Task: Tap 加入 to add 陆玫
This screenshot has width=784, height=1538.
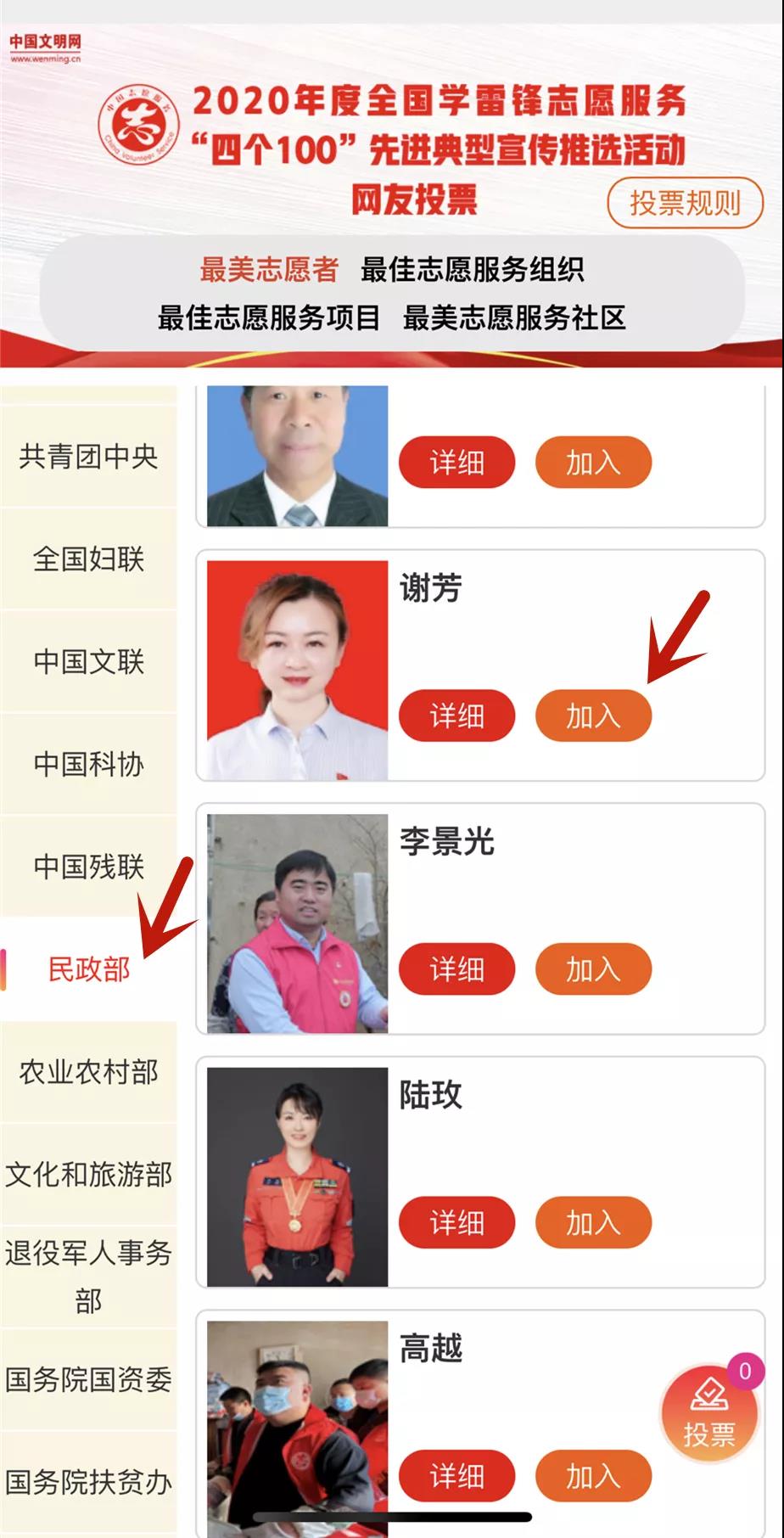Action: tap(593, 1222)
